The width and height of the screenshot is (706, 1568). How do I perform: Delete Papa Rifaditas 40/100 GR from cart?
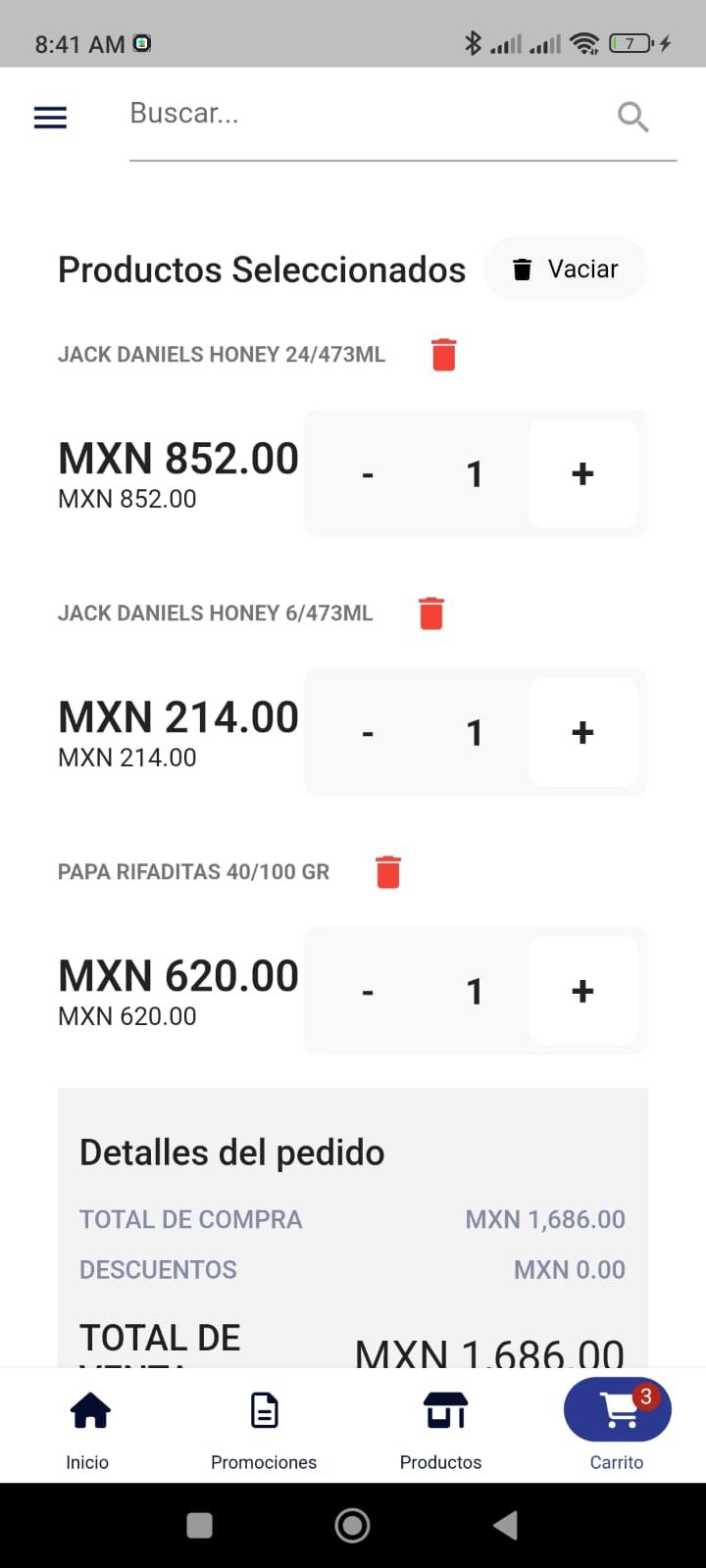tap(388, 872)
